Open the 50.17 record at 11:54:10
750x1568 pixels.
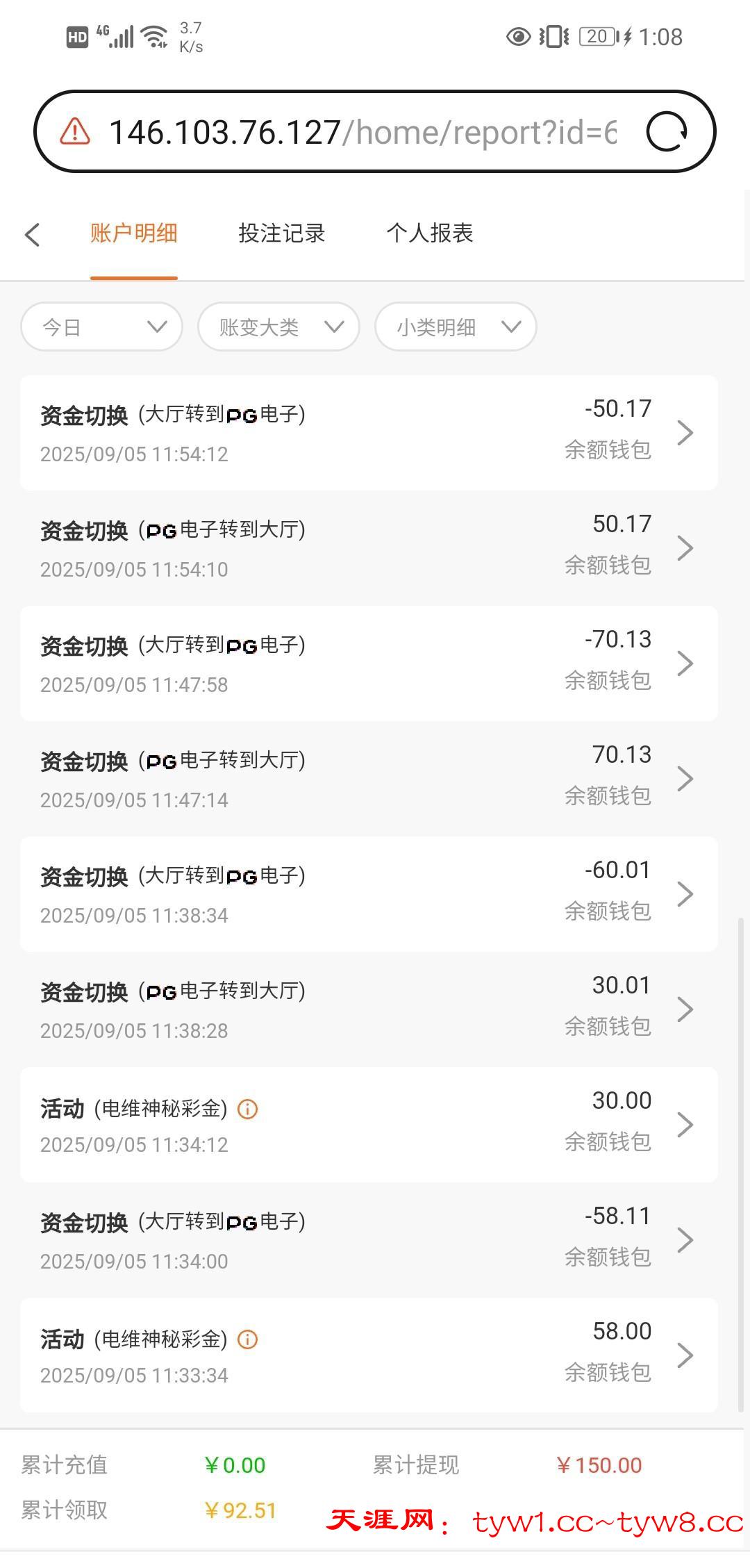tap(368, 547)
